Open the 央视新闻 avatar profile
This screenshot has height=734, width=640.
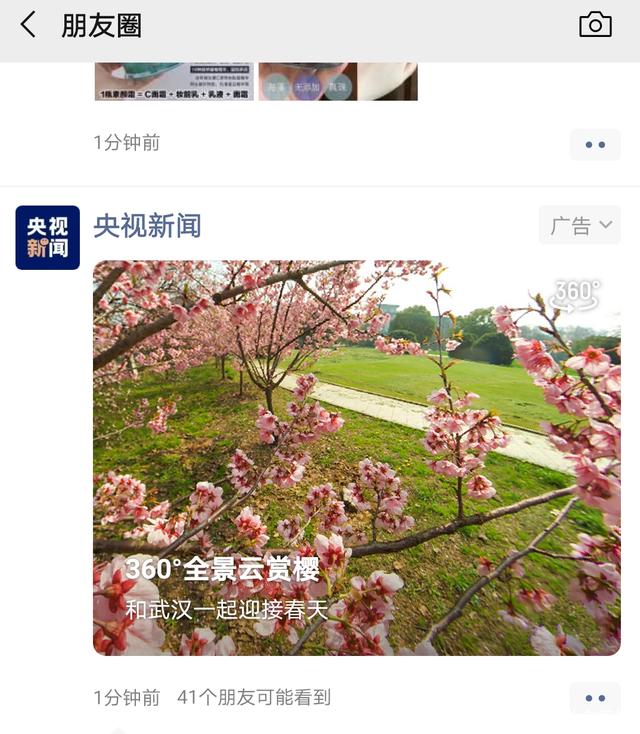pyautogui.click(x=47, y=238)
